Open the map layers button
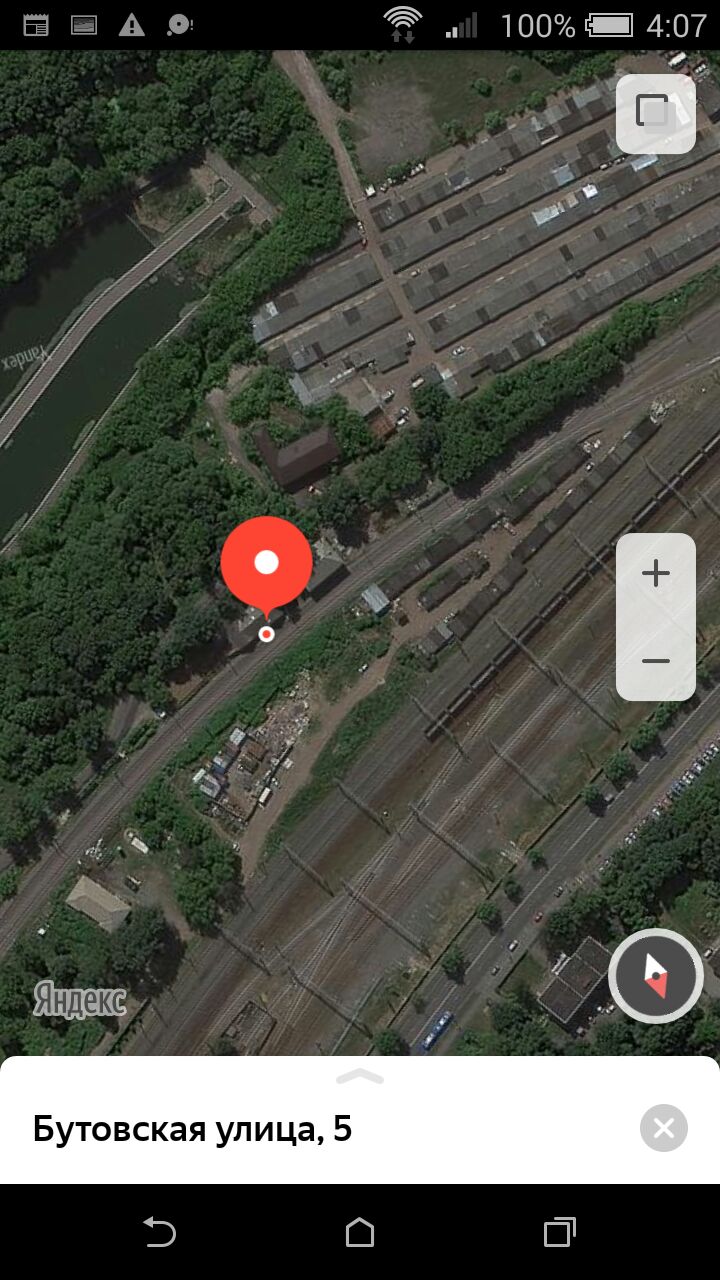Image resolution: width=720 pixels, height=1280 pixels. 656,114
